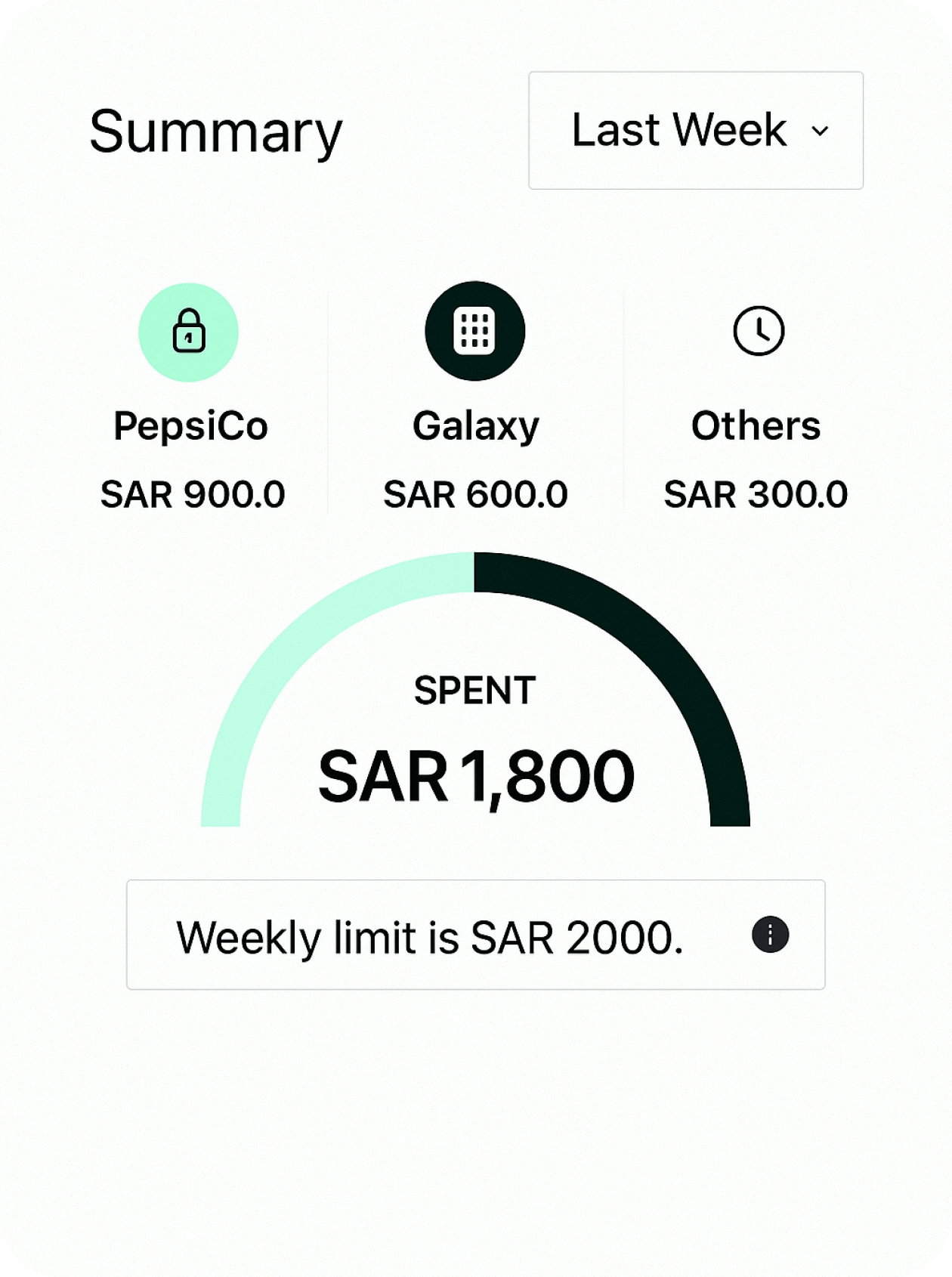Open the Last Week period dropdown
The width and height of the screenshot is (952, 1277).
coord(695,130)
